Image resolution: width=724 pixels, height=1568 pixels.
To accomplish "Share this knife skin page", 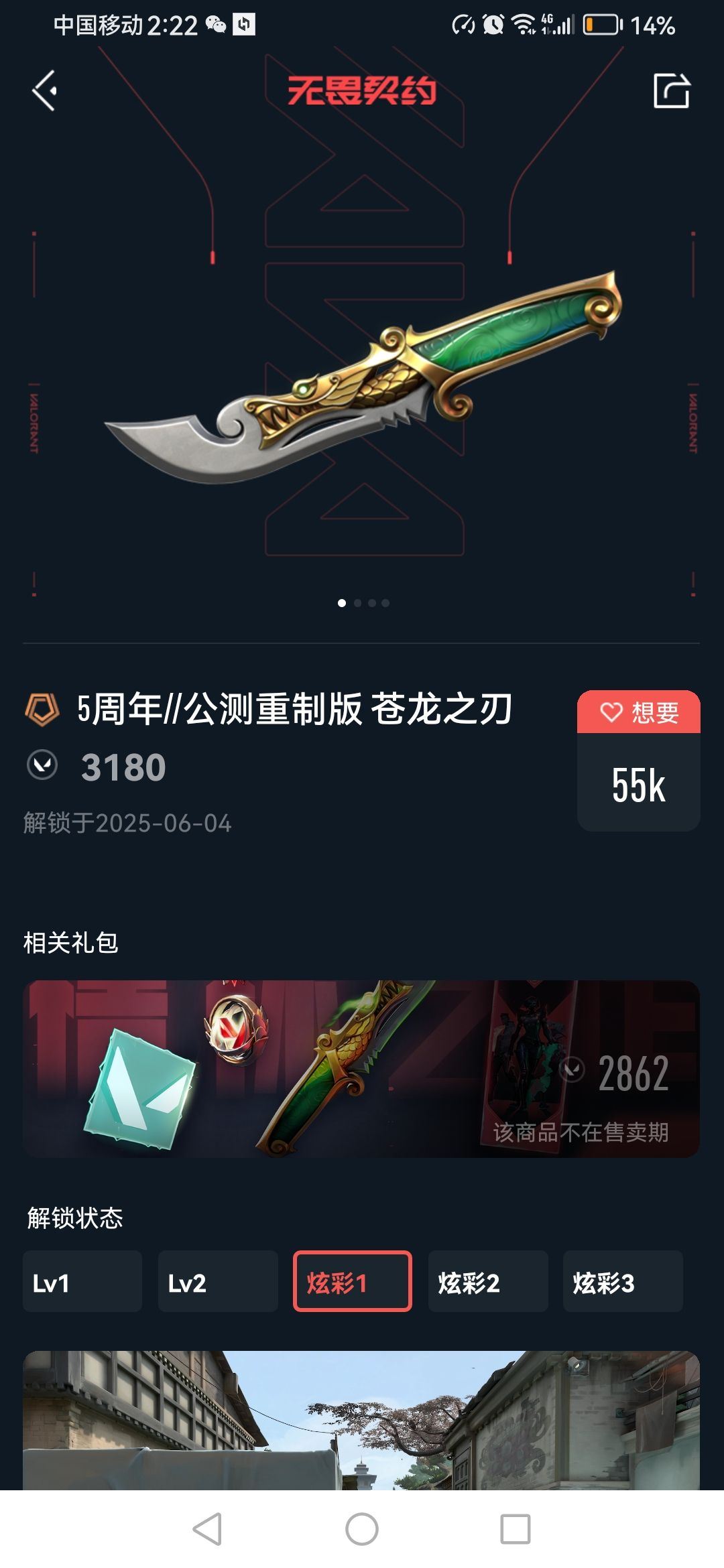I will point(671,90).
